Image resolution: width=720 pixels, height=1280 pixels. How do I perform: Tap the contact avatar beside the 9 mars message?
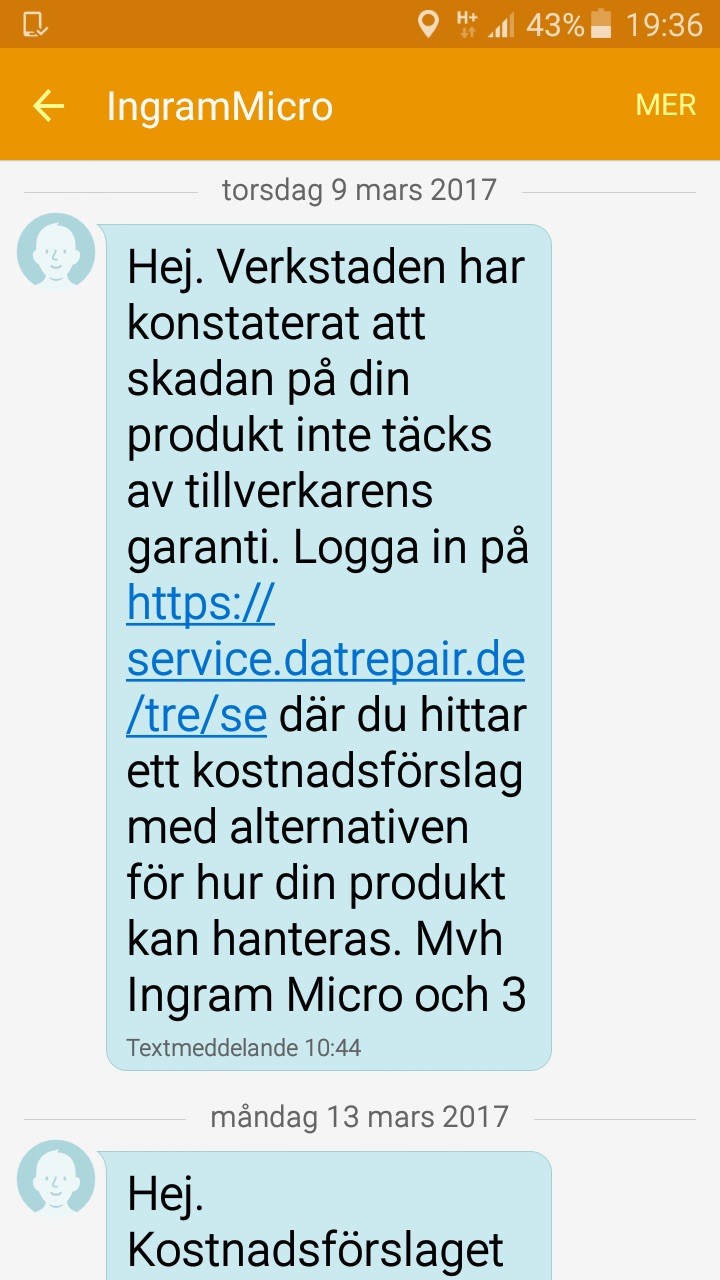[x=56, y=250]
